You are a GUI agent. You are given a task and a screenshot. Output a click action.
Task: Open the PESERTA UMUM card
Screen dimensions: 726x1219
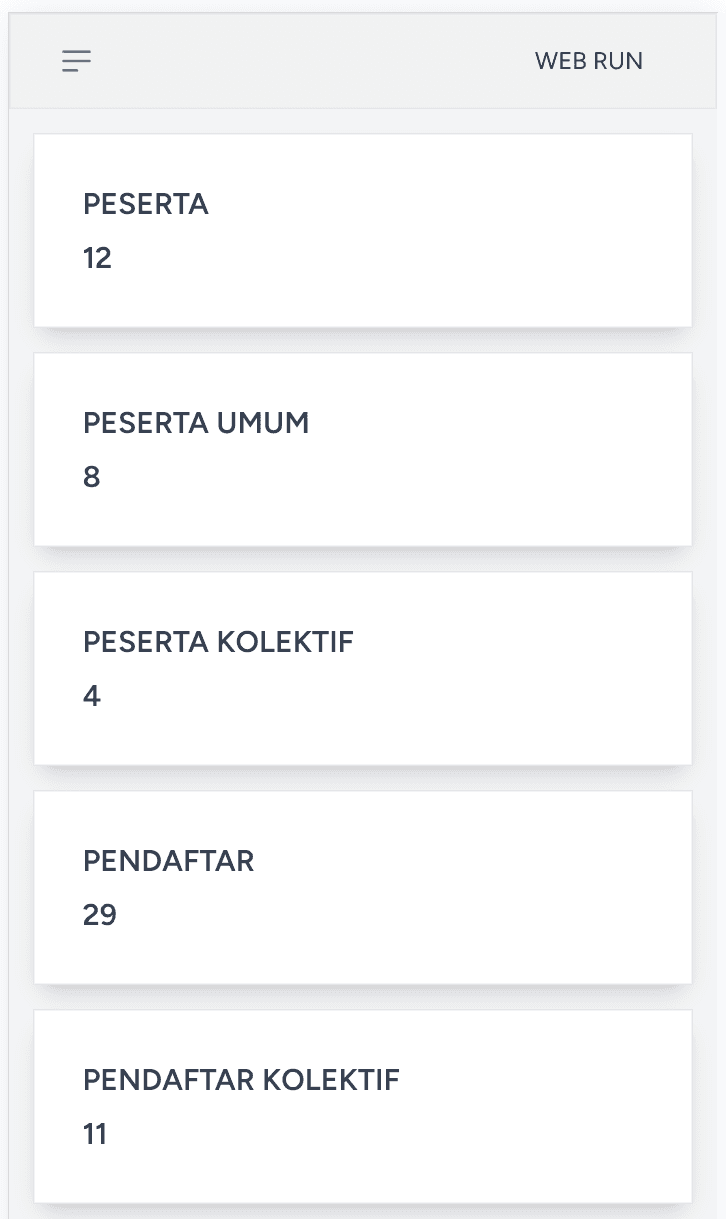tap(363, 448)
